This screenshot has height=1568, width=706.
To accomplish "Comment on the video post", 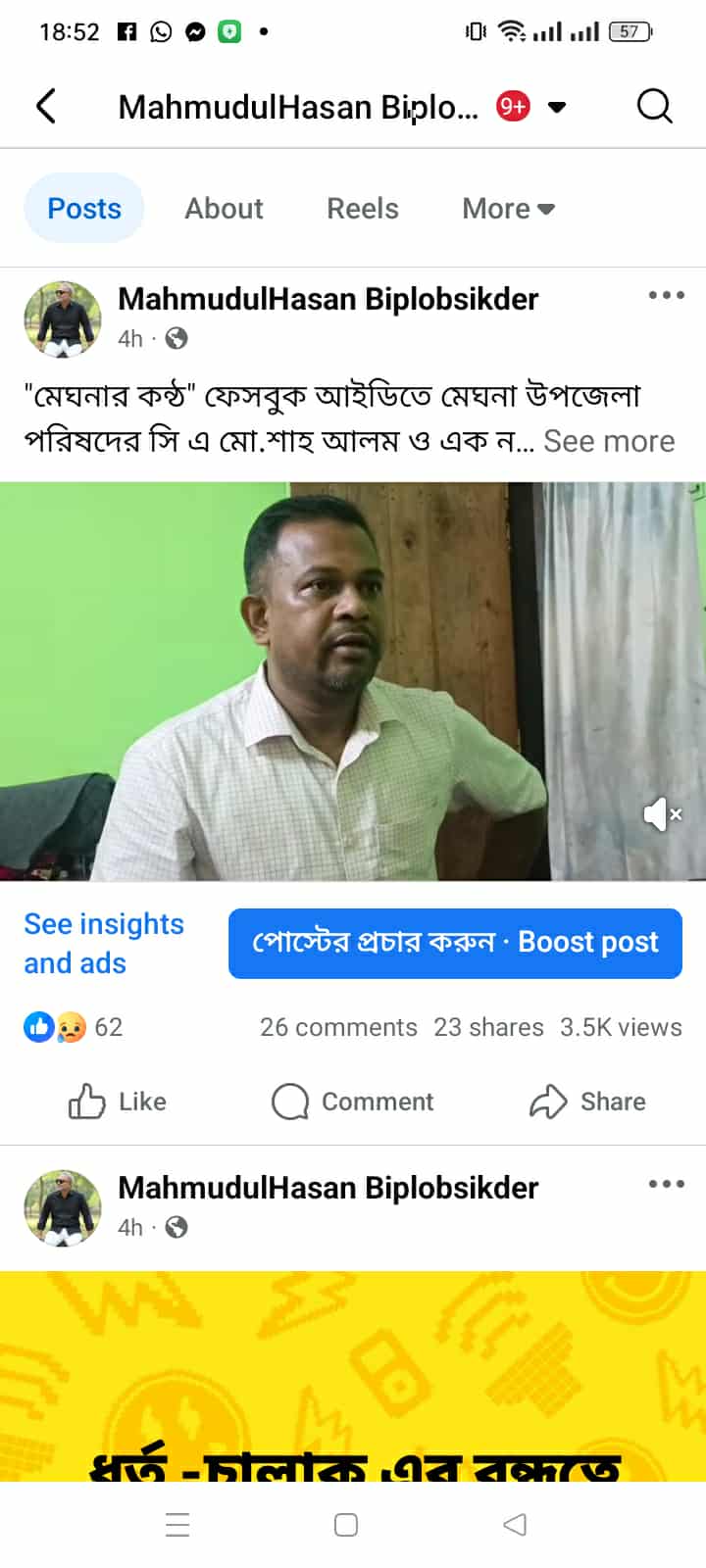I will point(353,1102).
